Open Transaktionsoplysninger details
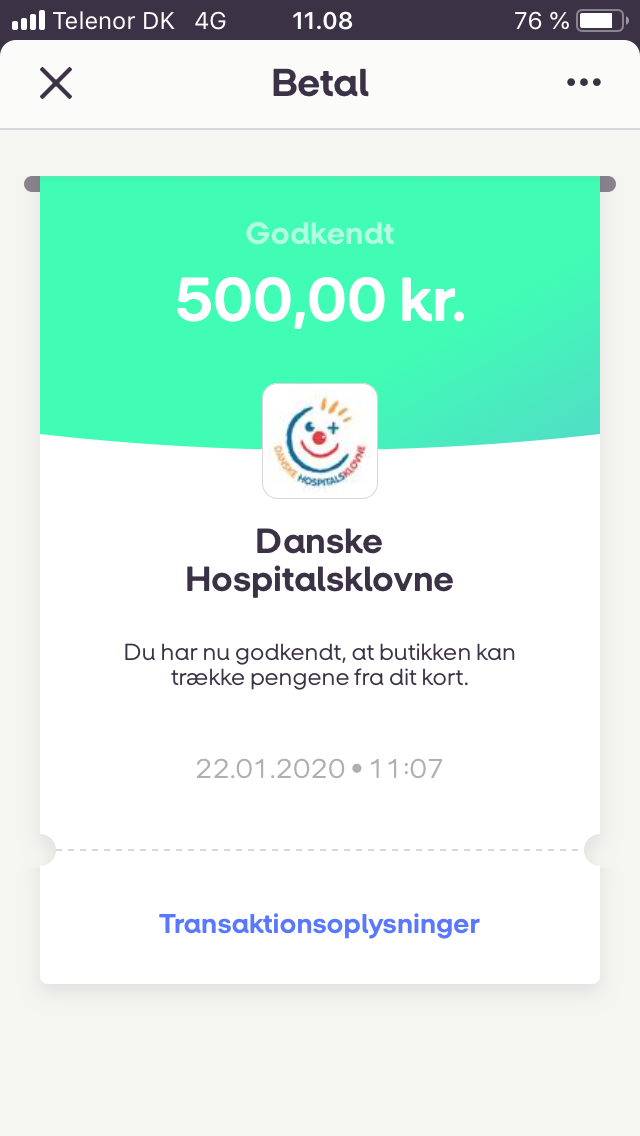The width and height of the screenshot is (640, 1136). (x=320, y=924)
